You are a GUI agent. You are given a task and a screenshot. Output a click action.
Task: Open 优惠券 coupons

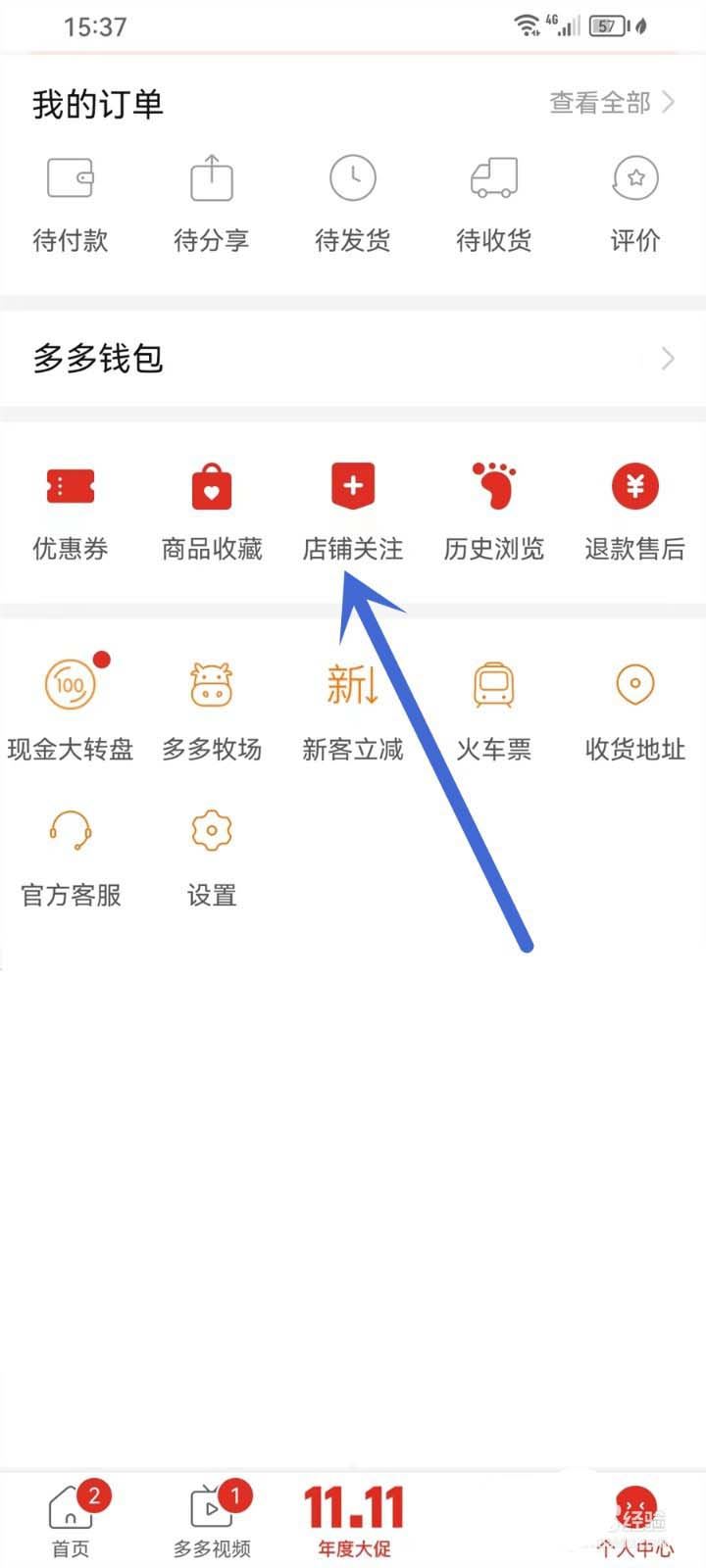coord(70,512)
